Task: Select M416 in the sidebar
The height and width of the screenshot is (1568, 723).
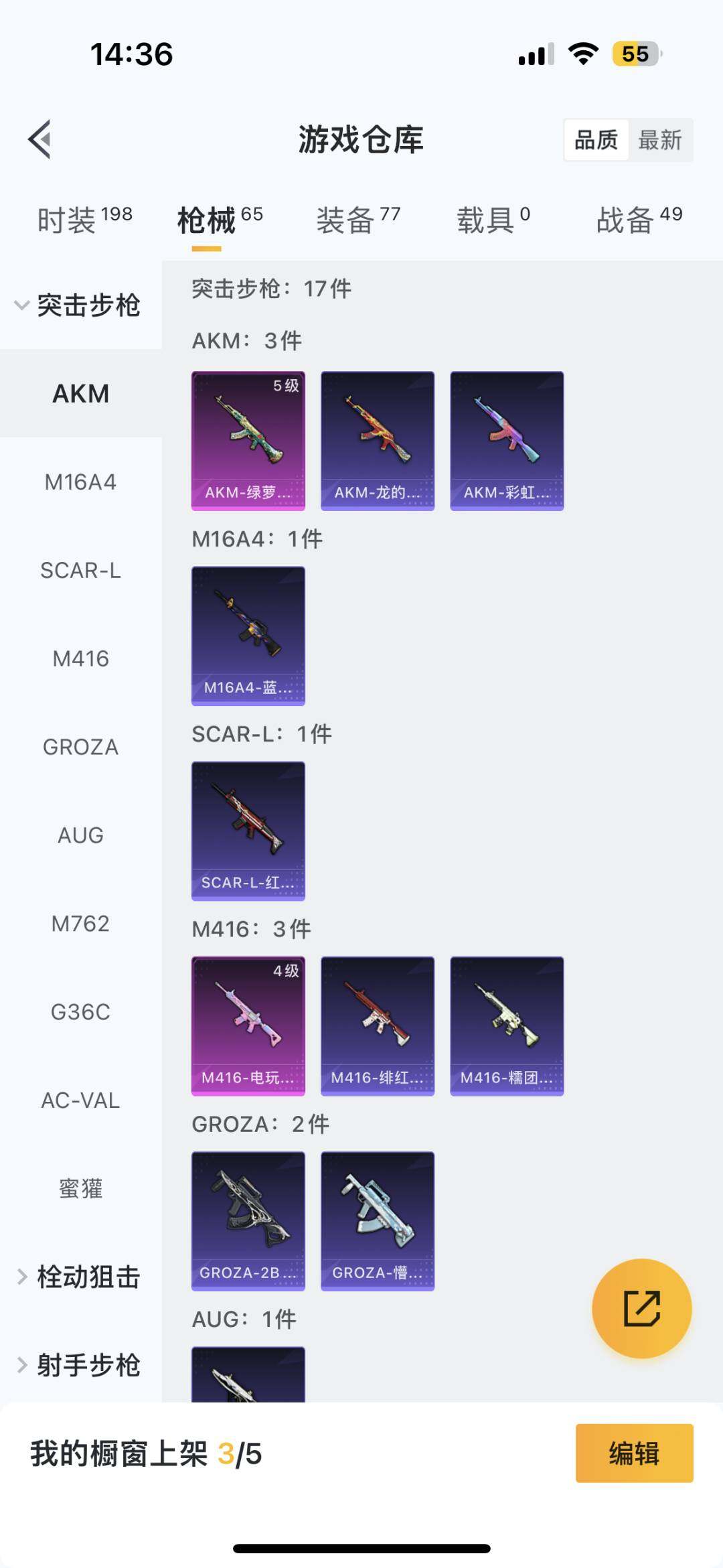Action: point(80,658)
